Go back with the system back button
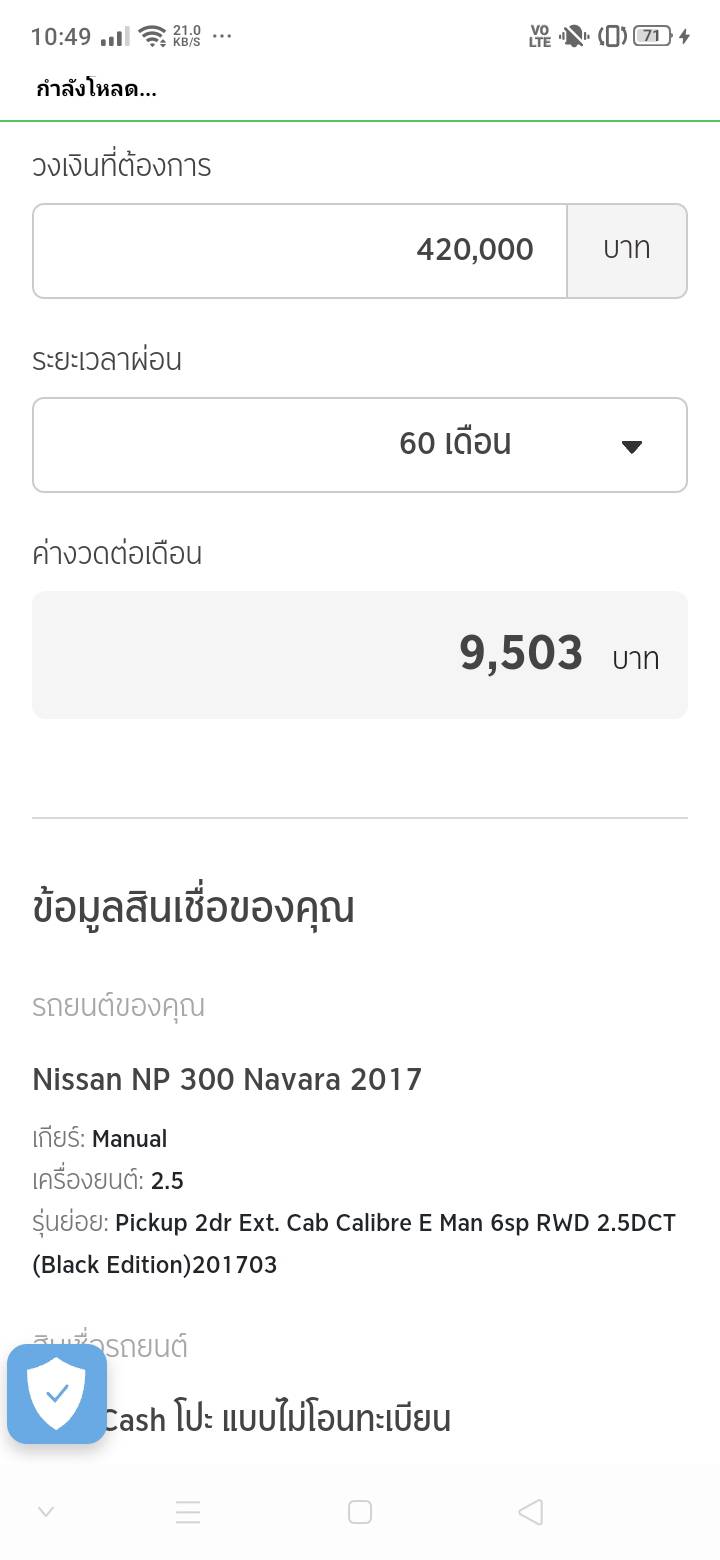The height and width of the screenshot is (1560, 720). pos(531,1512)
